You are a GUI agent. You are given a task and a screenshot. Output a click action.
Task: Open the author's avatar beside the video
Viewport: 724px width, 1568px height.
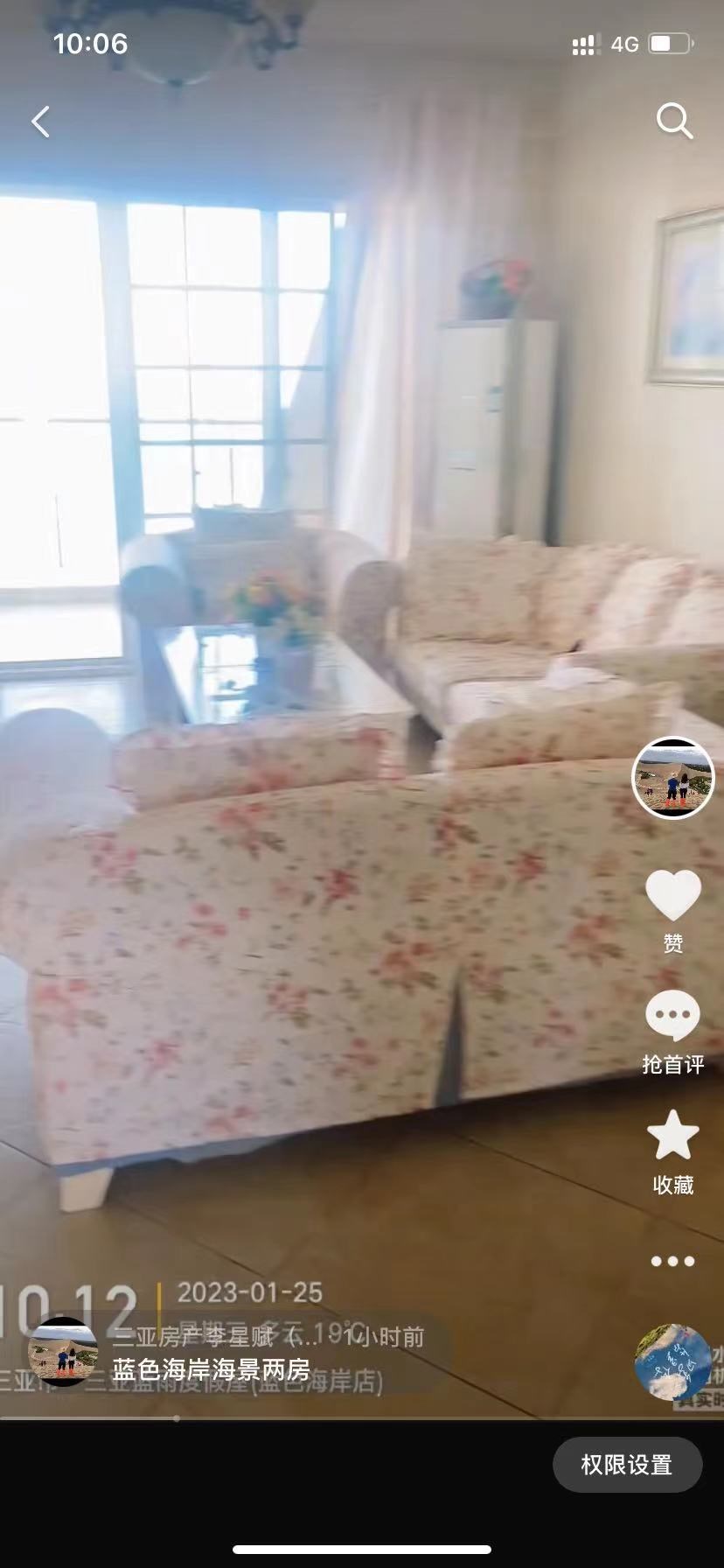coord(672,778)
